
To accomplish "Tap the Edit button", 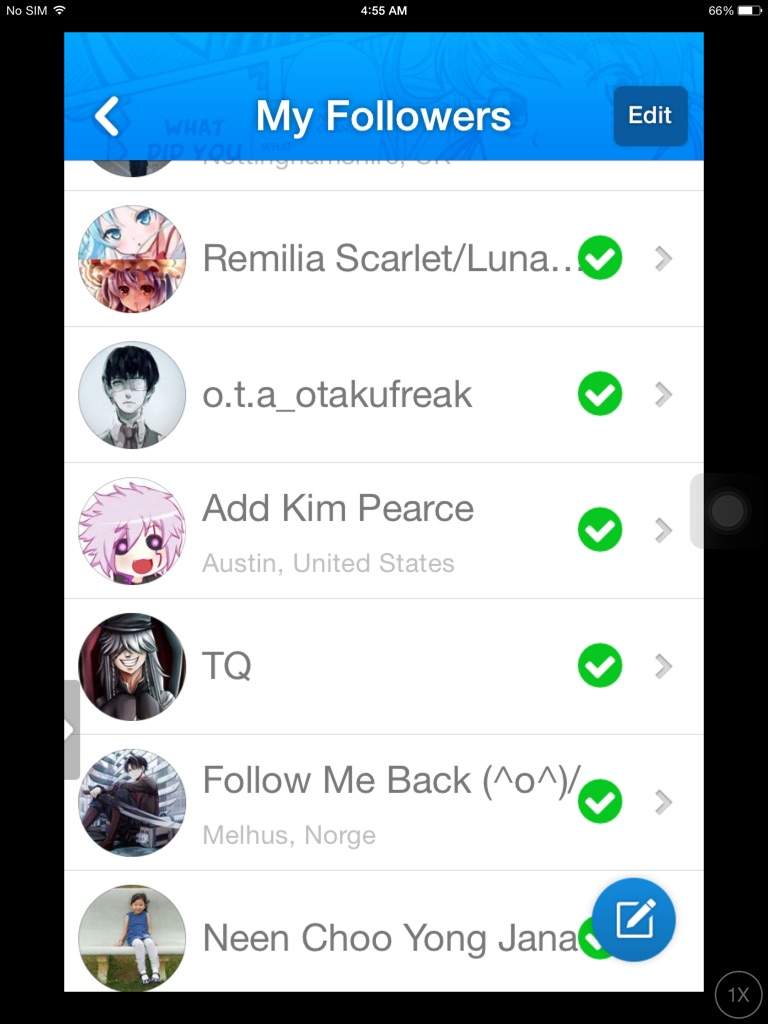I will click(x=650, y=116).
